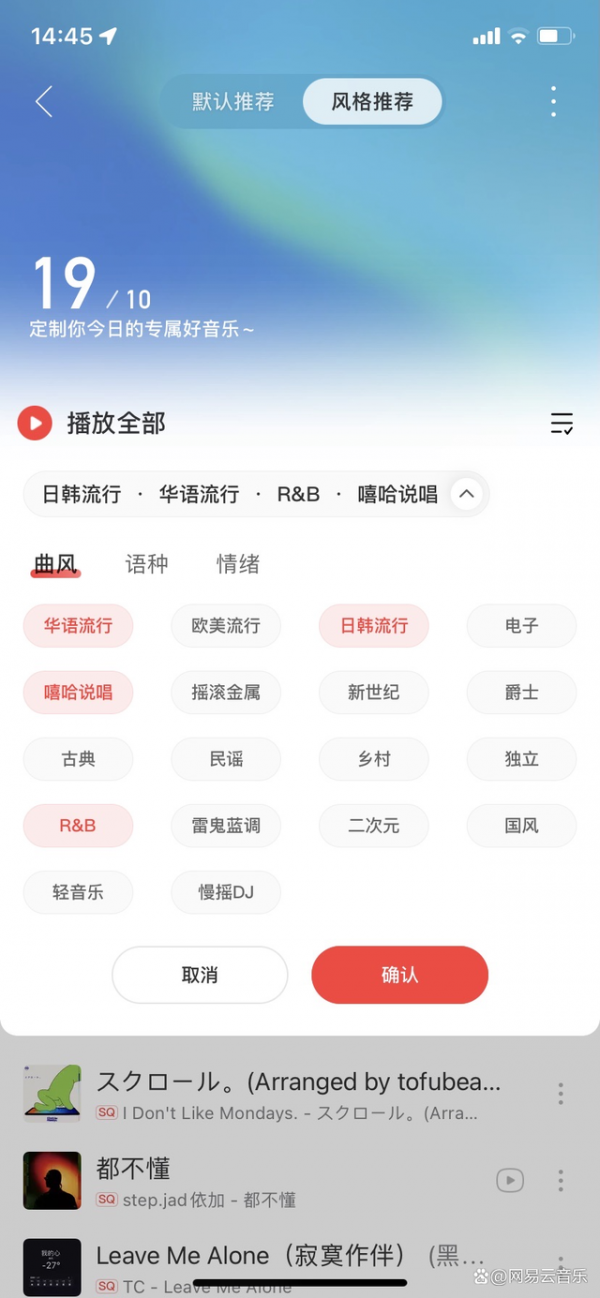
Task: Open the three-dot overflow menu at top
Action: (553, 102)
